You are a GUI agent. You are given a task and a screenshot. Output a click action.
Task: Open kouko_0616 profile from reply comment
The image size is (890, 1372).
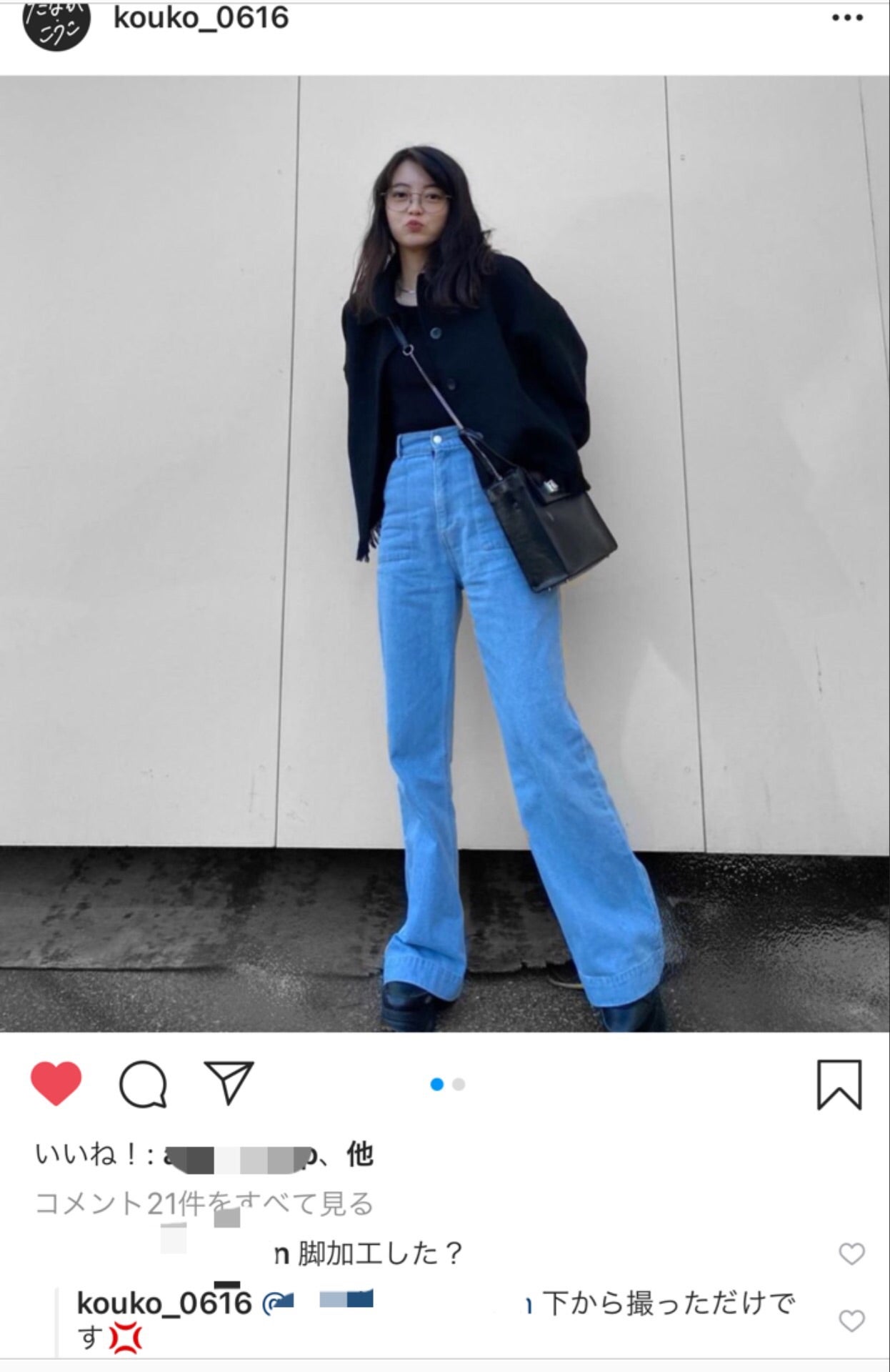tap(164, 1303)
